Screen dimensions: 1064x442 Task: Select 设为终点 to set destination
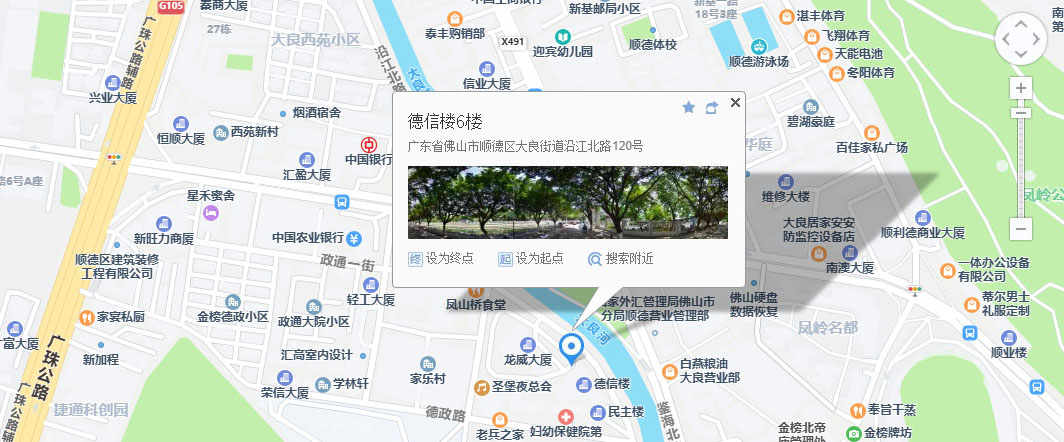click(x=441, y=258)
